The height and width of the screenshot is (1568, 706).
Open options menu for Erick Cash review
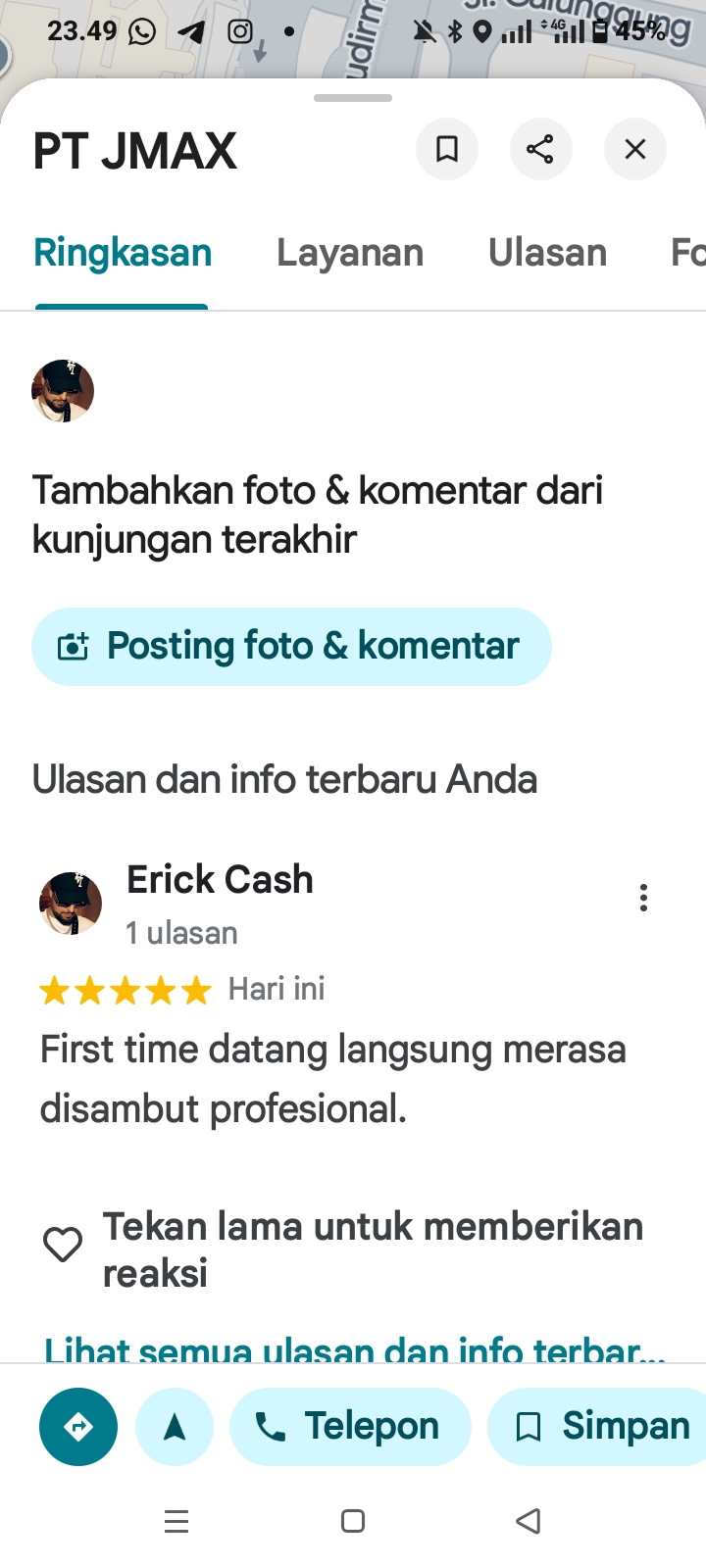(643, 898)
